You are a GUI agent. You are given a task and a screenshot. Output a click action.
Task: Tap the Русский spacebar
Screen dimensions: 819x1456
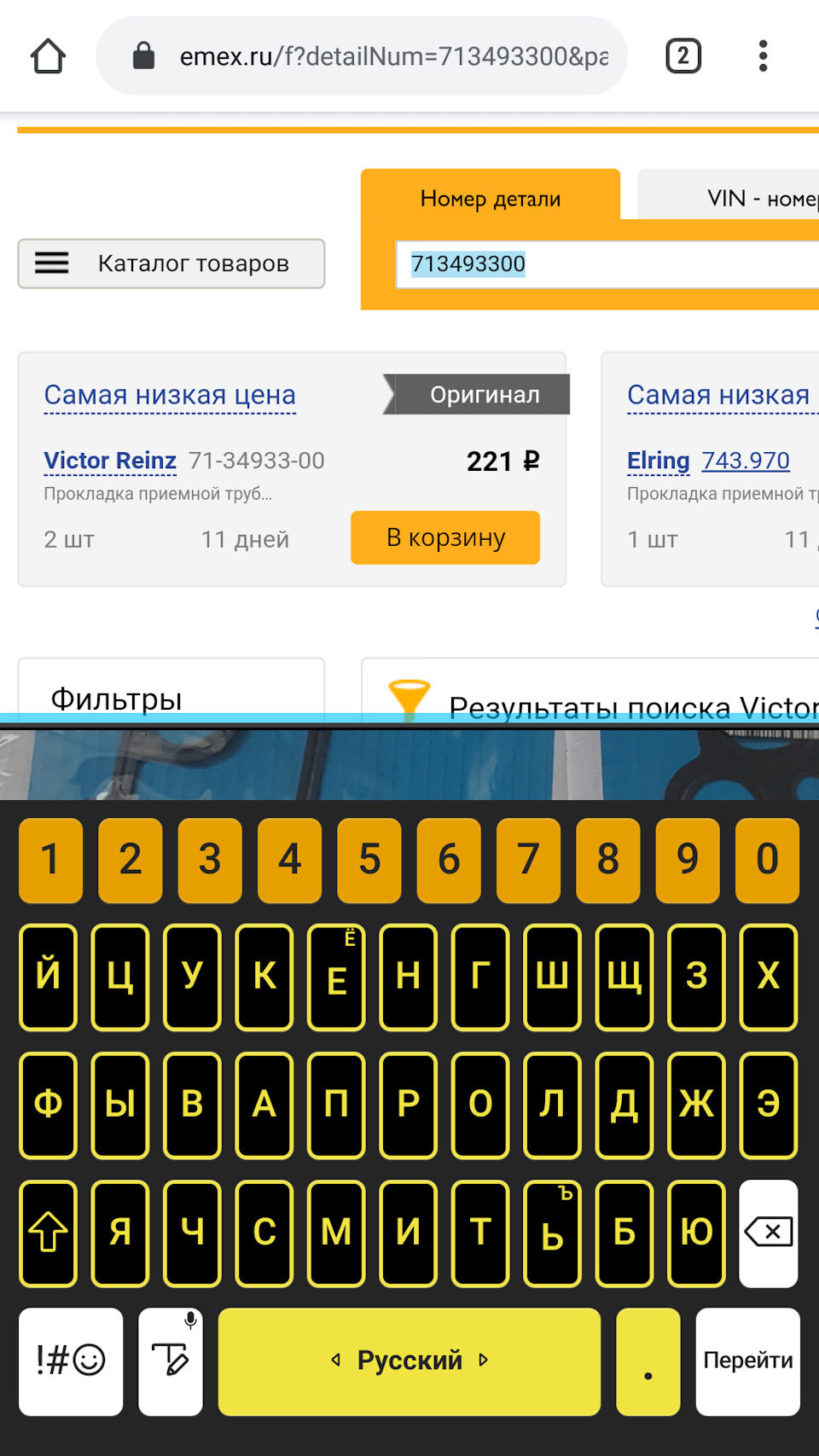tap(409, 1360)
